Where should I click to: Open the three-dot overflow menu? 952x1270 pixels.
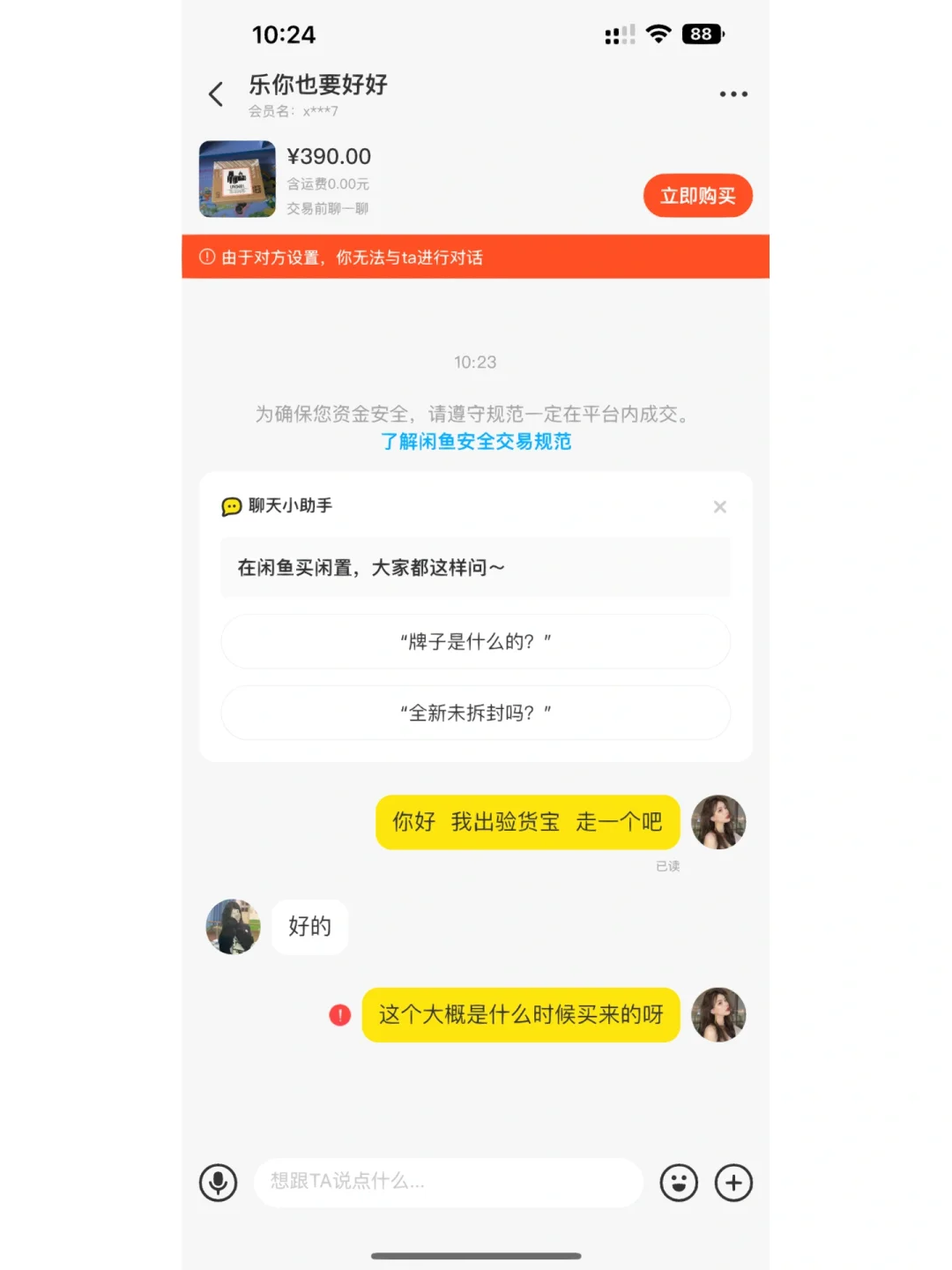pyautogui.click(x=733, y=94)
